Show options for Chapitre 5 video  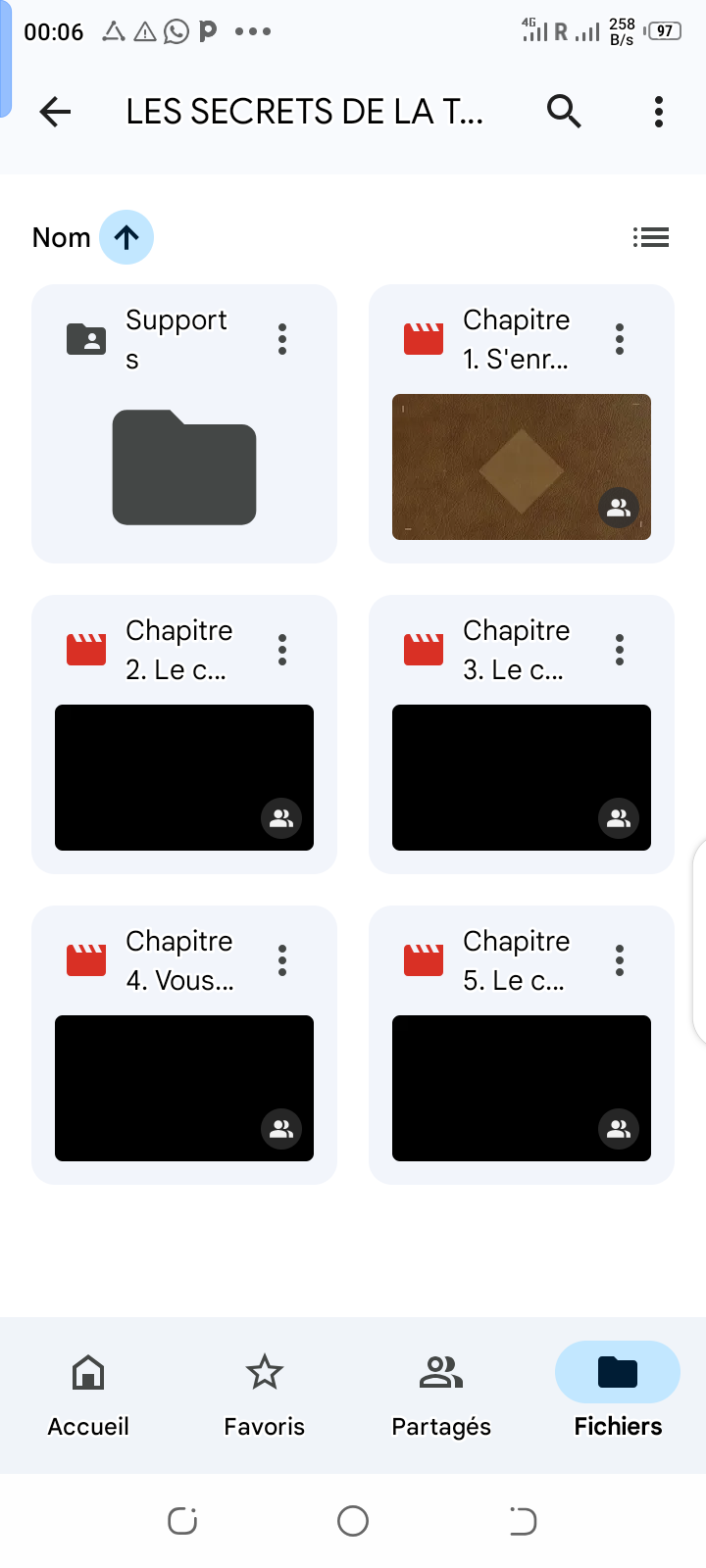point(620,960)
